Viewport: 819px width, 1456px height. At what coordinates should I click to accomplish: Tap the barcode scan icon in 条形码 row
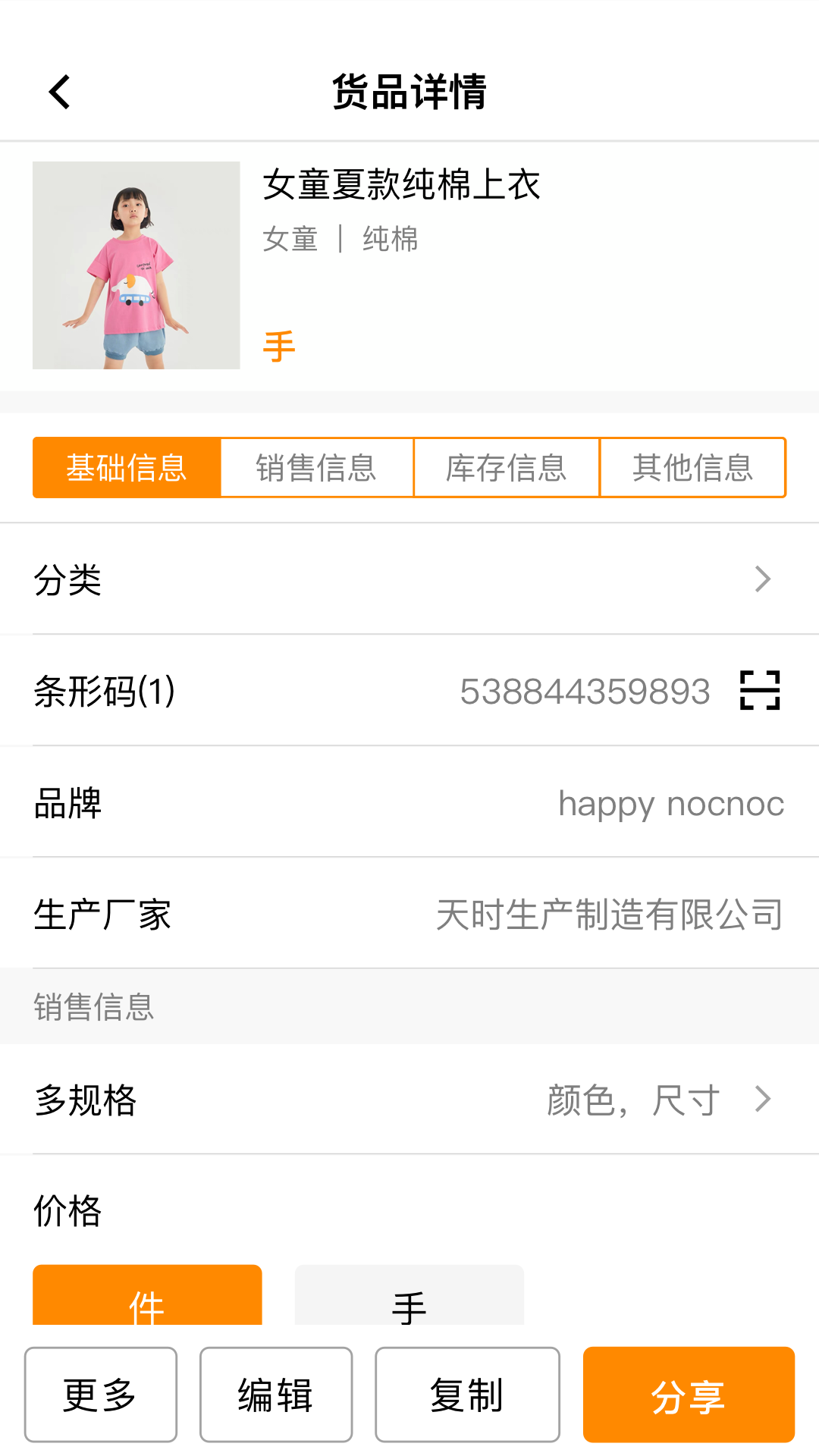tap(760, 690)
